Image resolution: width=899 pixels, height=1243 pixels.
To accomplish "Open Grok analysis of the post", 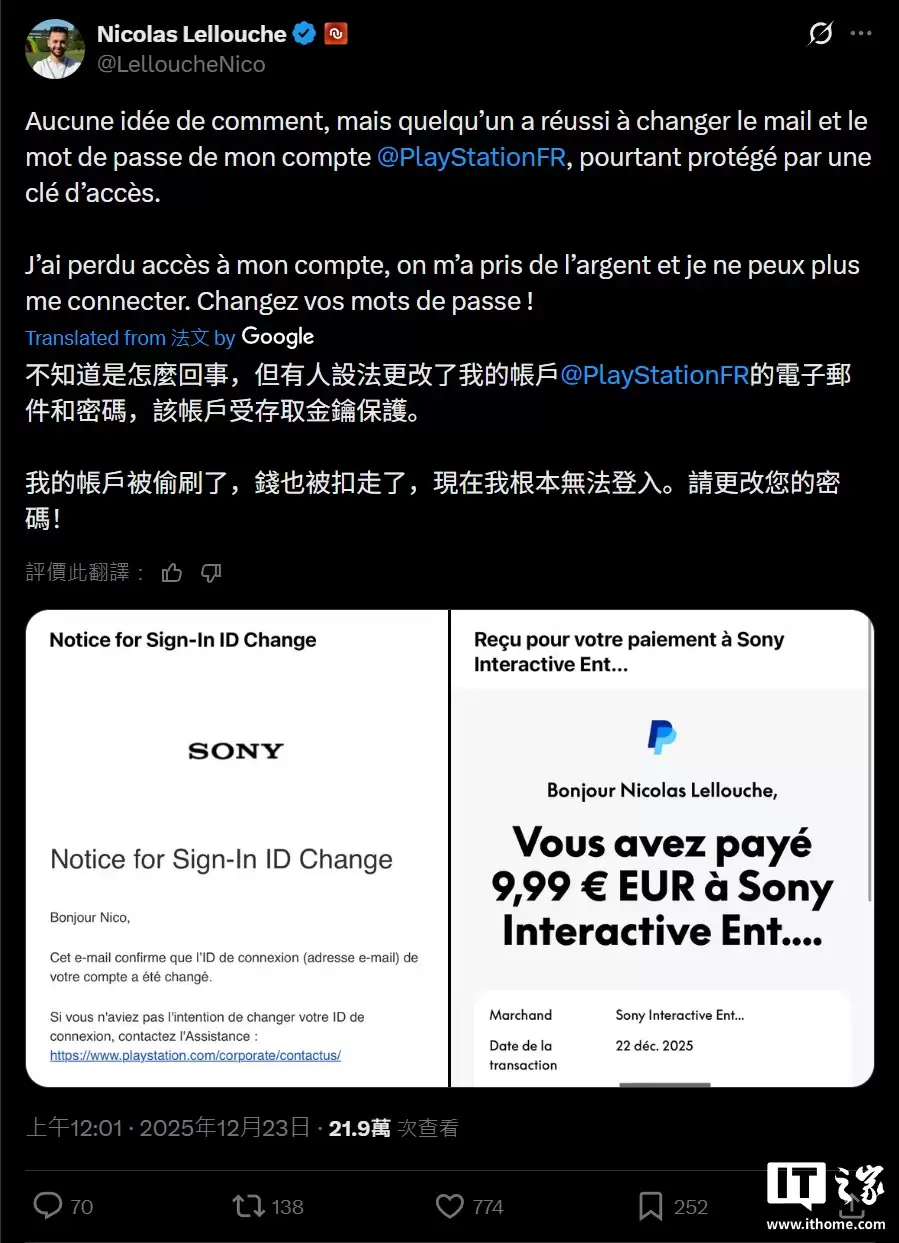I will [x=820, y=33].
